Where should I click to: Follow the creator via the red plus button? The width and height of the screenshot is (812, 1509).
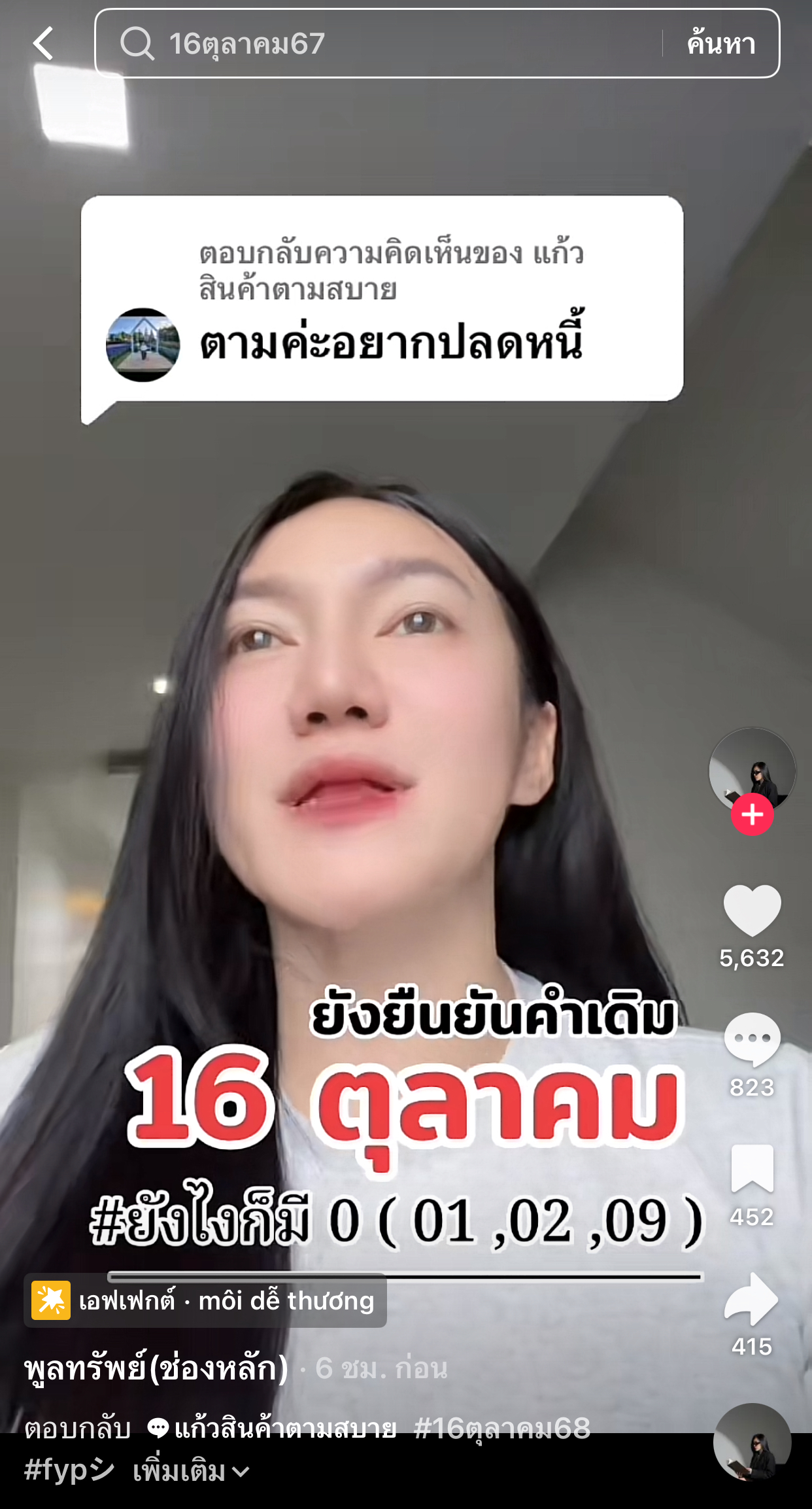(x=753, y=814)
